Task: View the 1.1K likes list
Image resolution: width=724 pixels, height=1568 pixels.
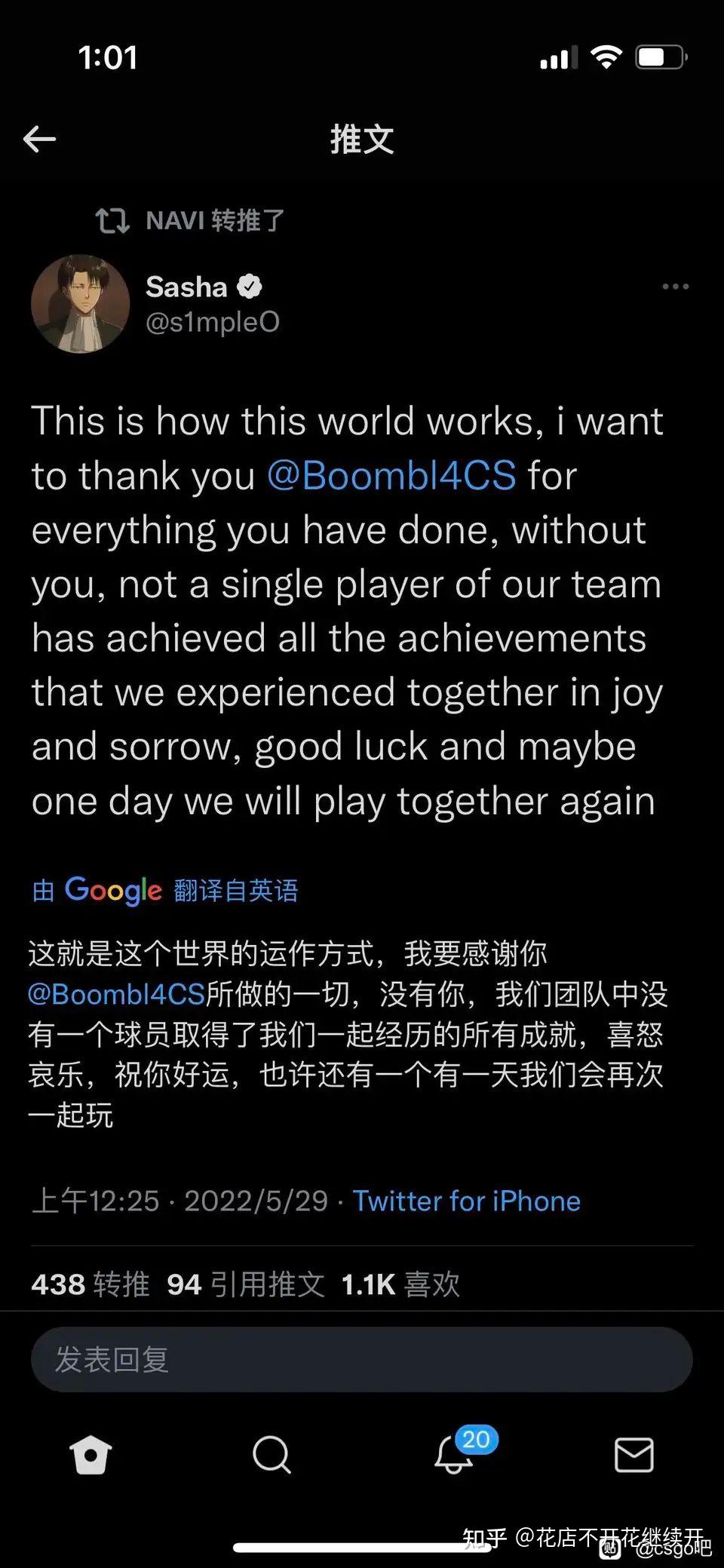Action: 400,1284
